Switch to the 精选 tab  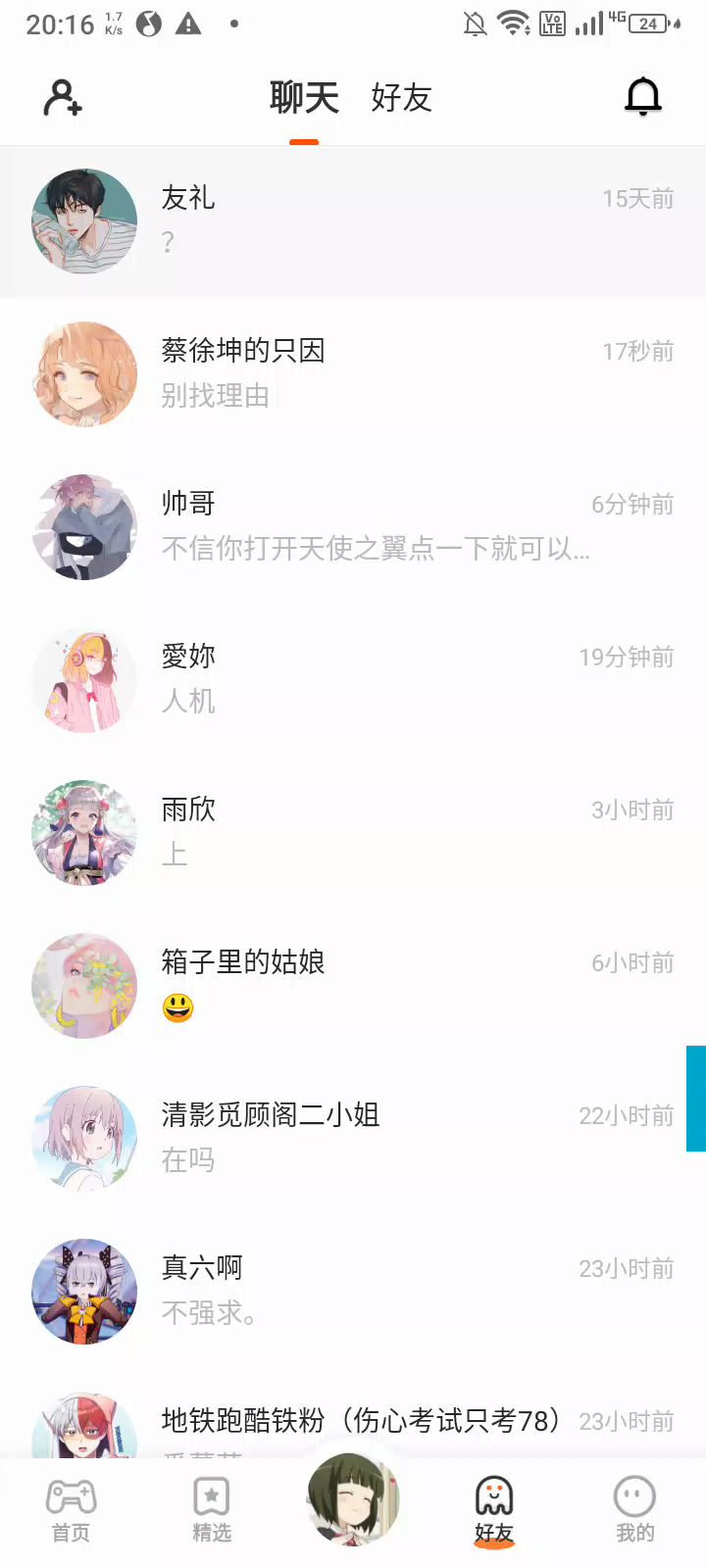(x=212, y=1511)
